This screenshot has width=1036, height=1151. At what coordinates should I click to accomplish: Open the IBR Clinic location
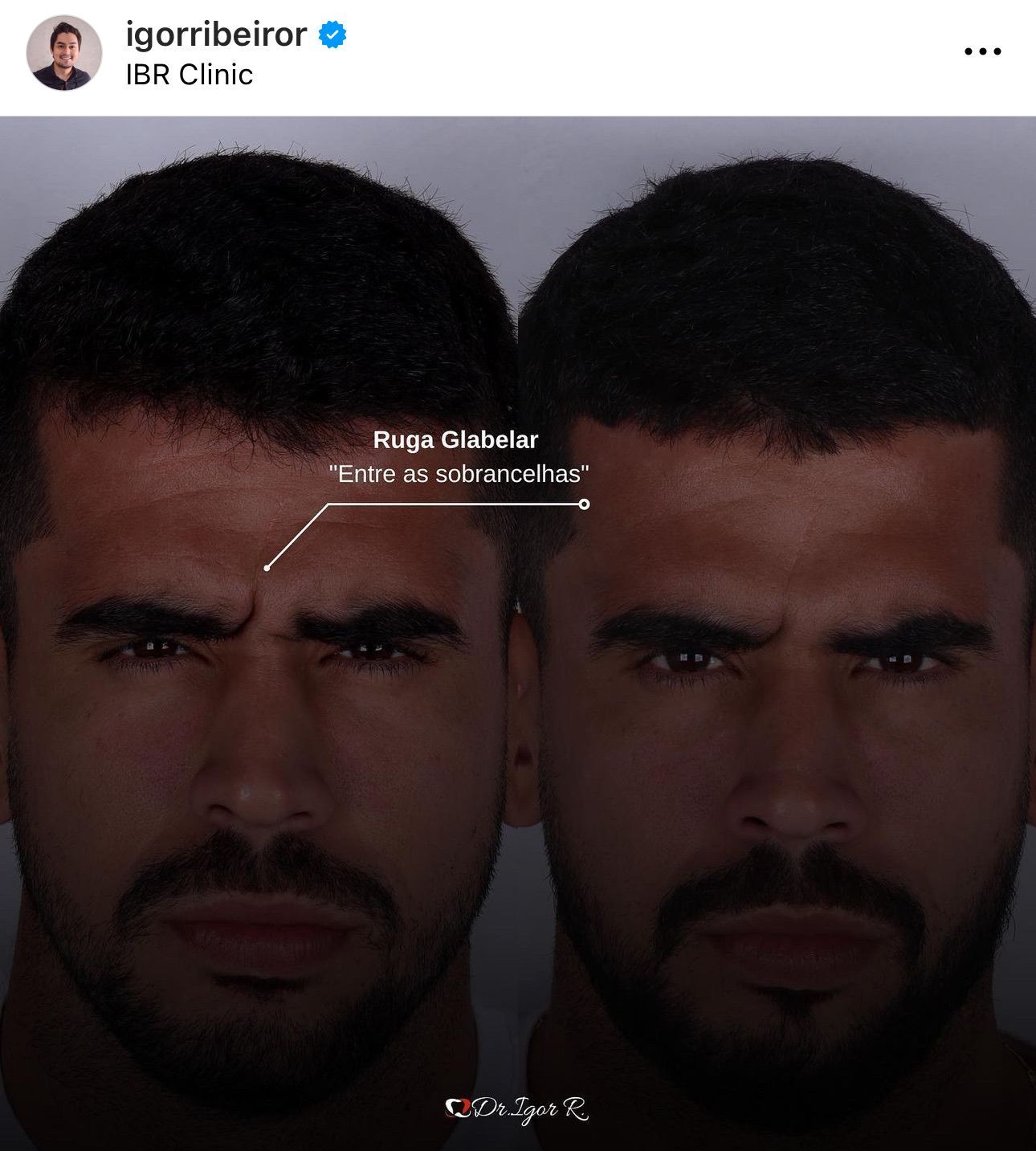(x=190, y=75)
